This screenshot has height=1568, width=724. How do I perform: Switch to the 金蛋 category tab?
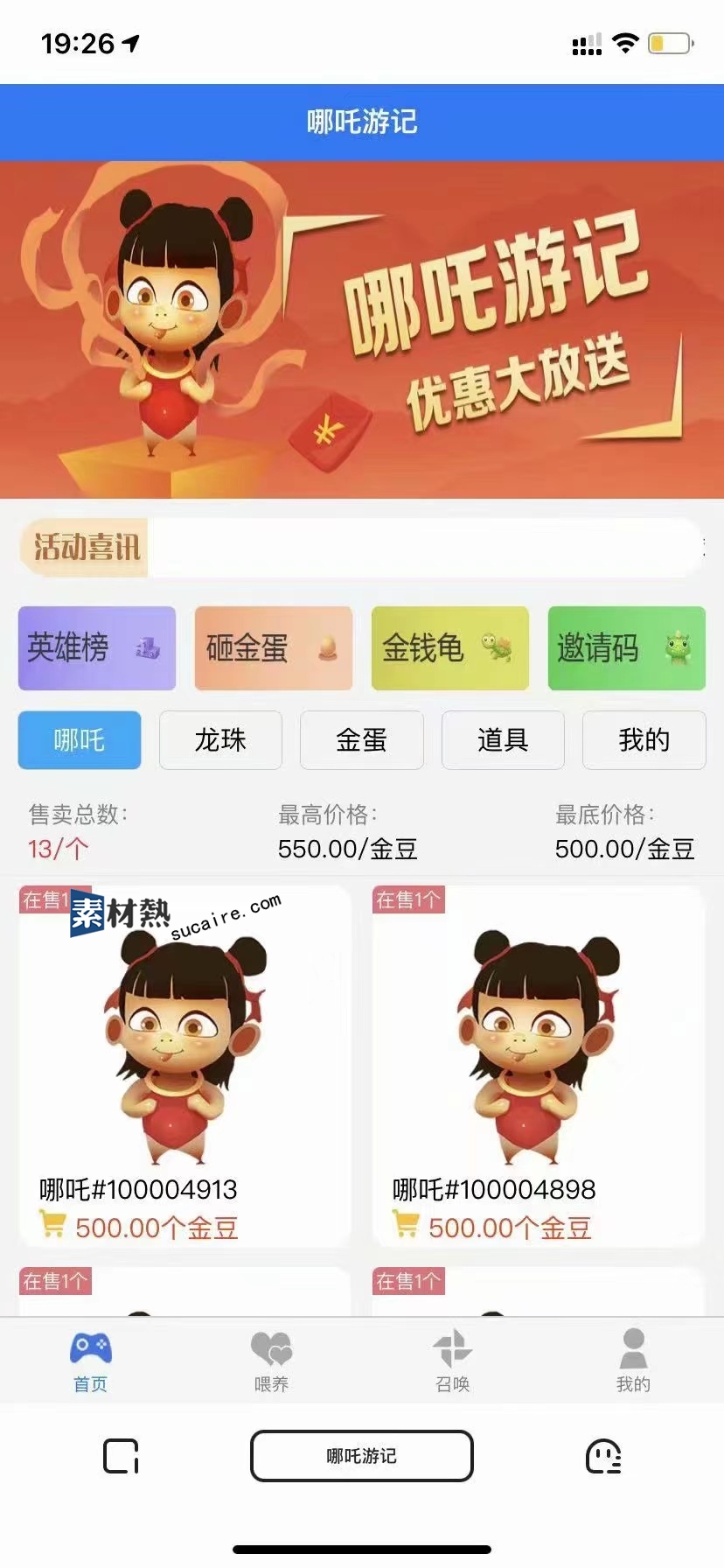point(361,740)
